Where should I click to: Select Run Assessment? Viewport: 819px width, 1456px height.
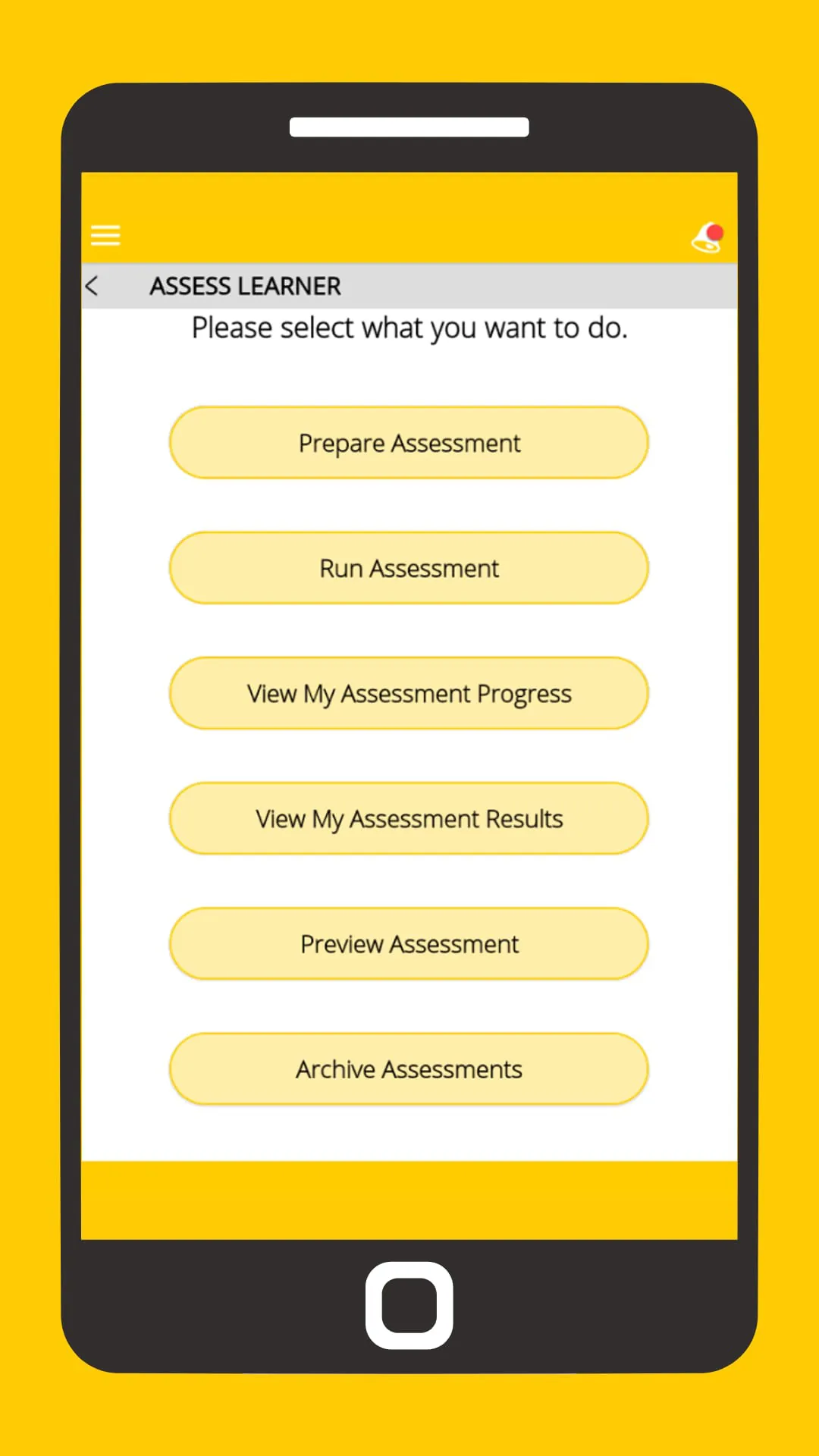coord(409,567)
